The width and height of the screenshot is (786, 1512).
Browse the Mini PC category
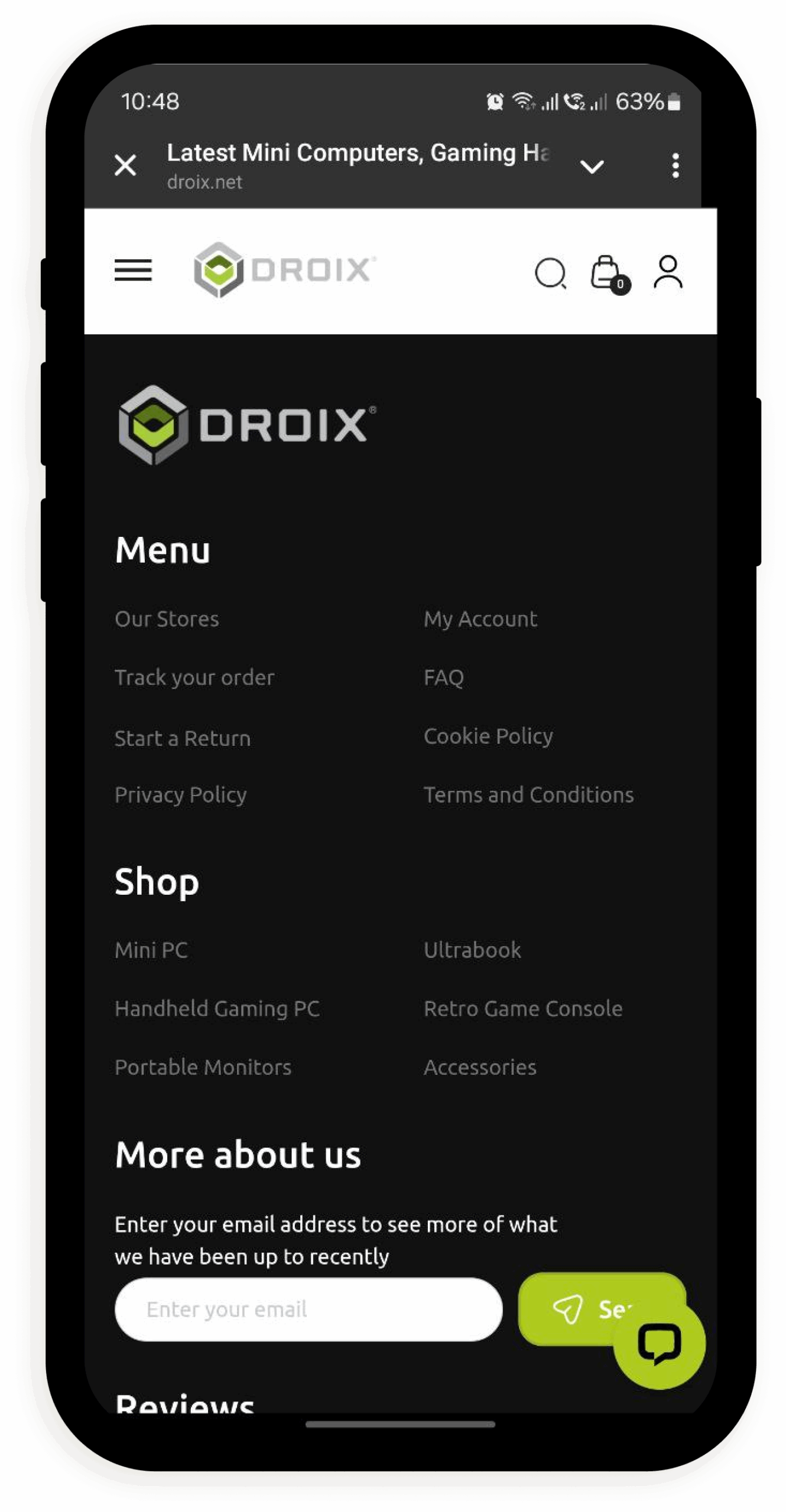151,950
